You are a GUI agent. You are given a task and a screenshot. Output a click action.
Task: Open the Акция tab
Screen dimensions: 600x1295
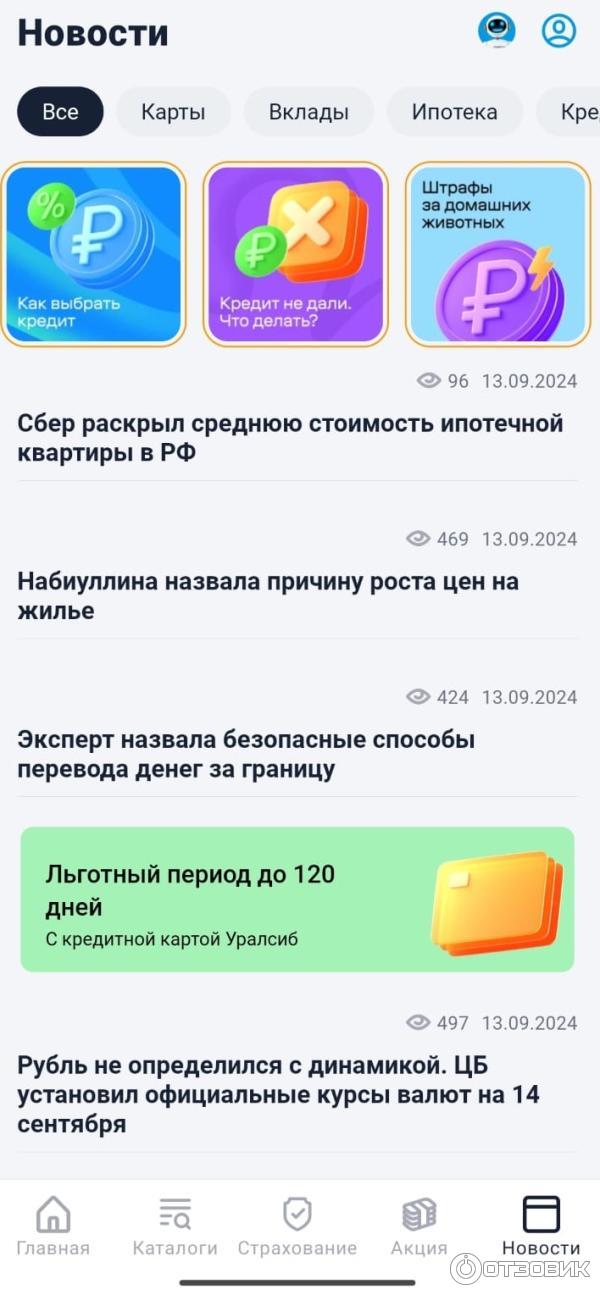pyautogui.click(x=419, y=1227)
